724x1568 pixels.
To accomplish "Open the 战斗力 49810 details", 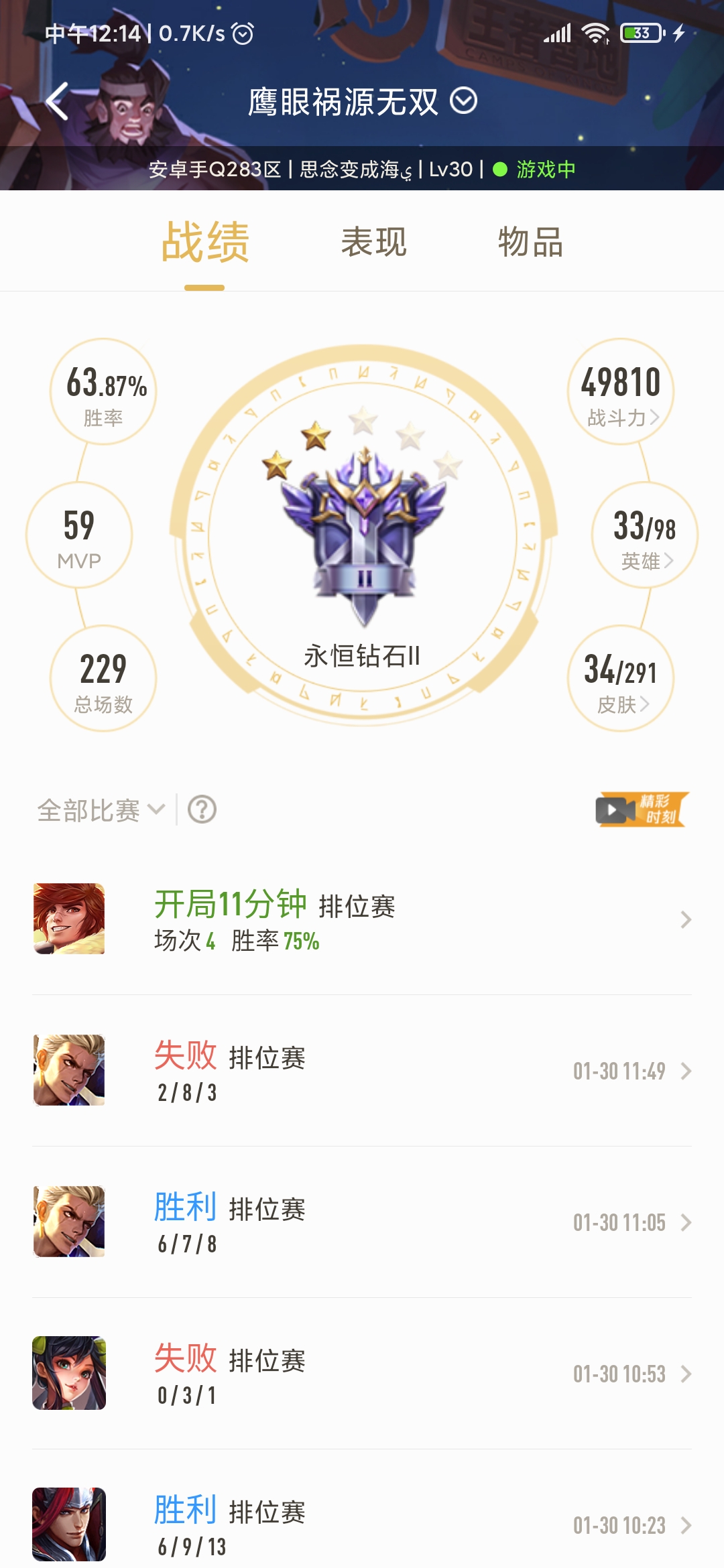I will 621,391.
